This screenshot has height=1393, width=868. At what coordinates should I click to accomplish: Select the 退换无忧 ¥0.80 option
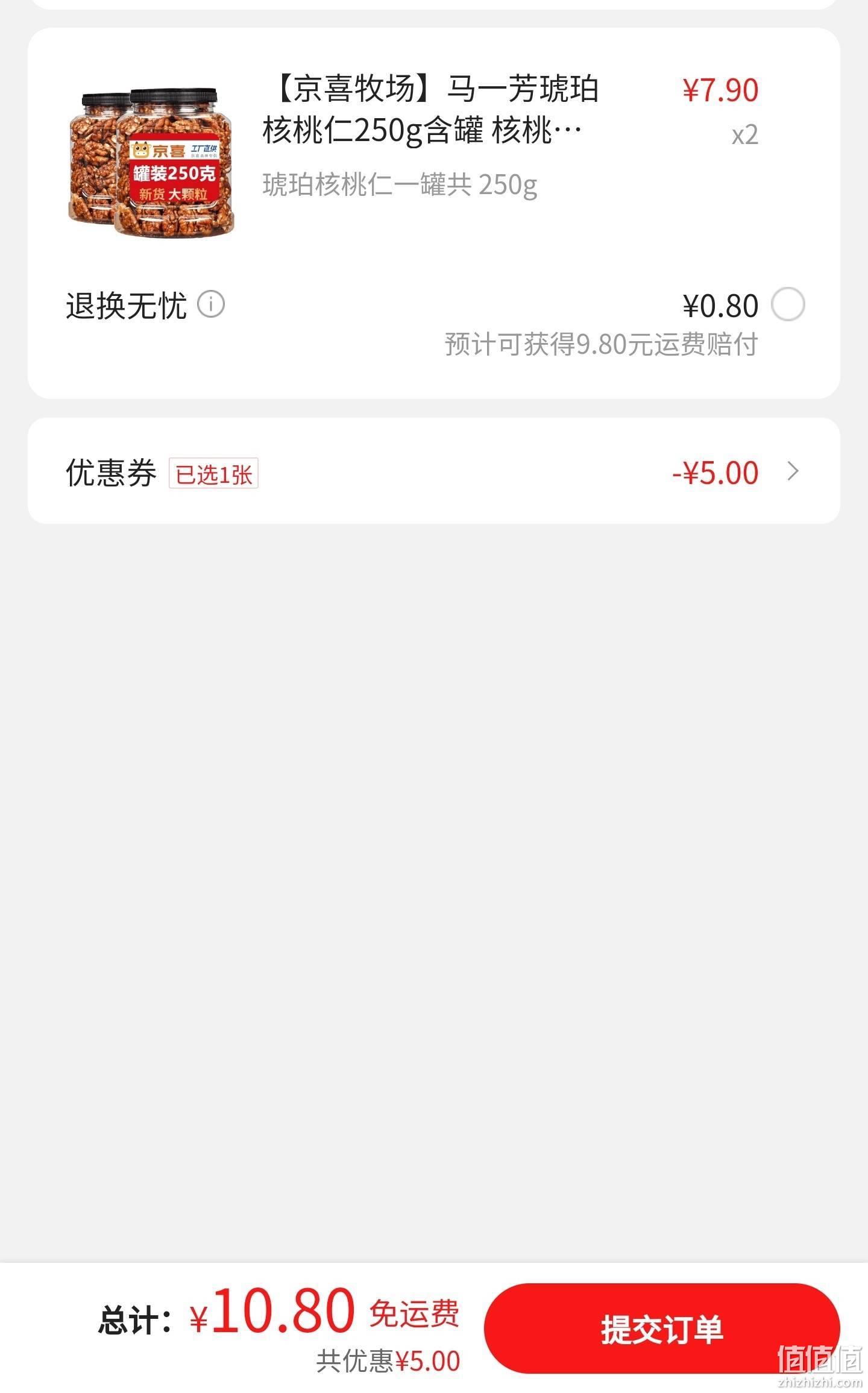click(788, 304)
